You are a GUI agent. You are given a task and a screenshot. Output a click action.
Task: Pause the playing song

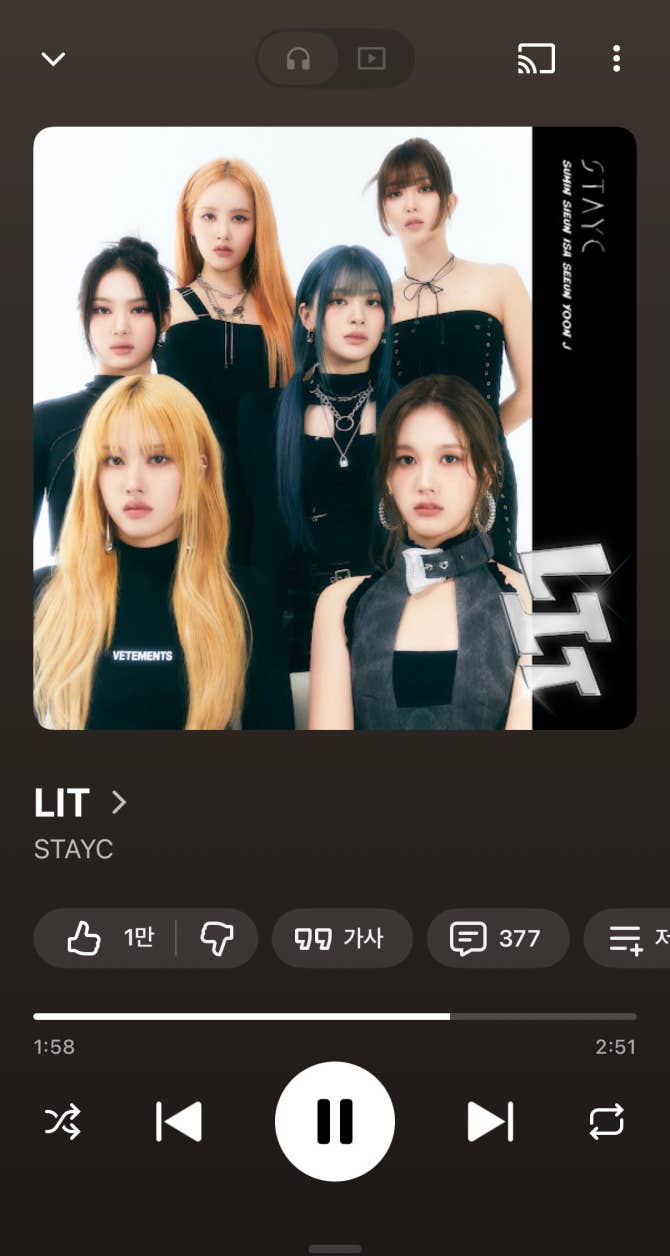tap(335, 1122)
